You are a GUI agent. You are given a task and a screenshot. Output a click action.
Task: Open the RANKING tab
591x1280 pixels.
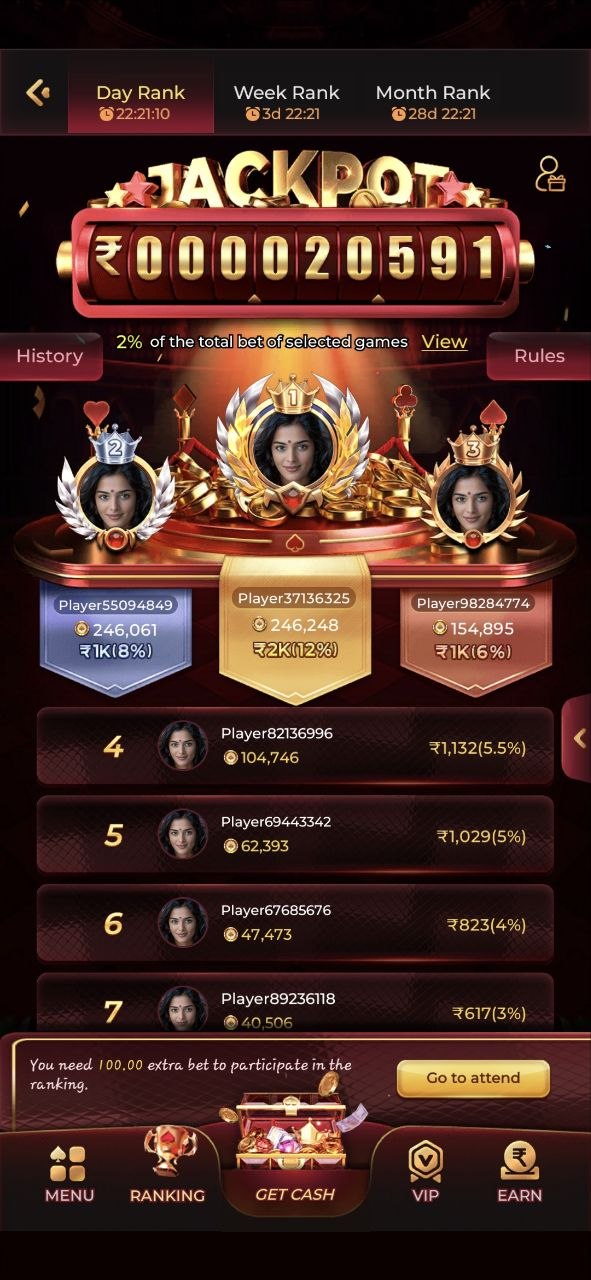tap(167, 1167)
